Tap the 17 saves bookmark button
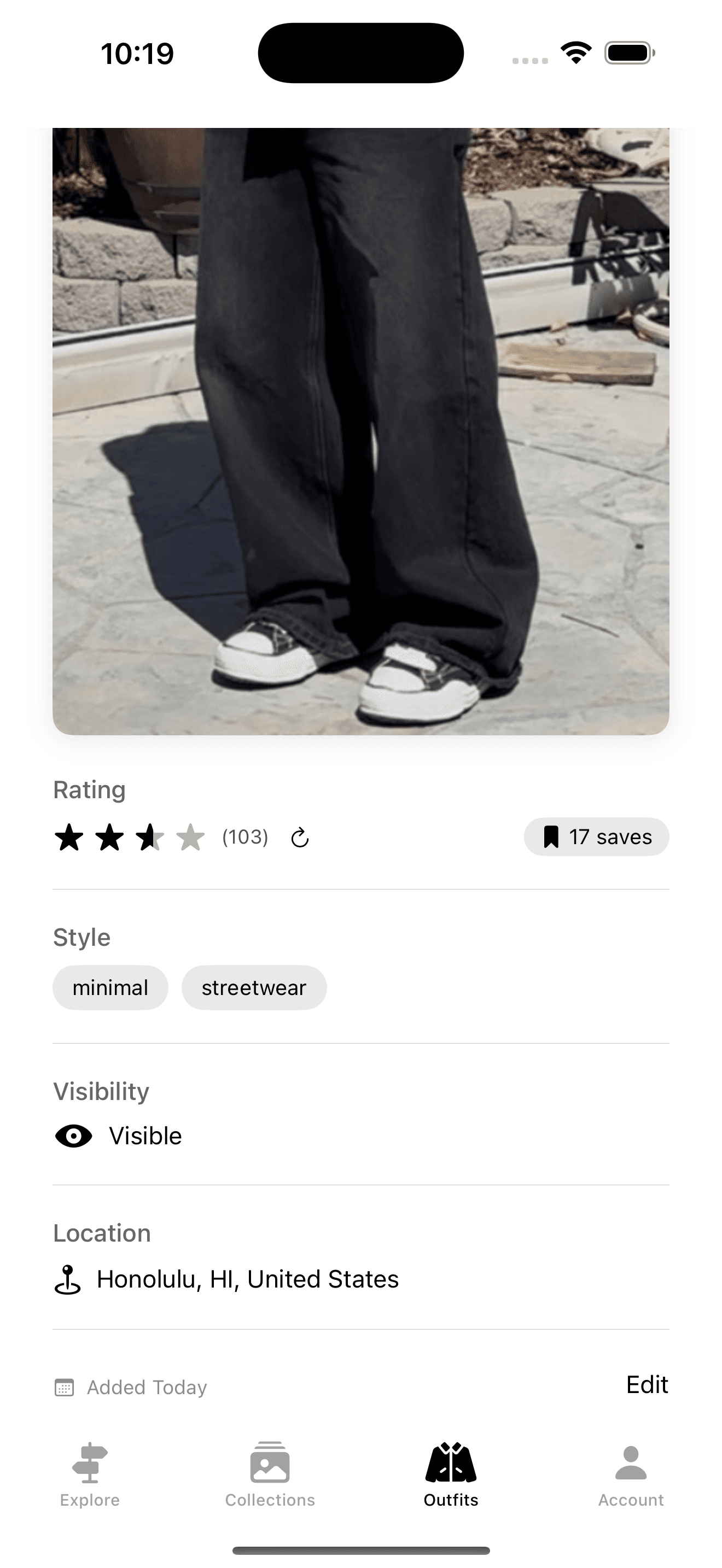Screen dimensions: 722x1568 point(596,837)
